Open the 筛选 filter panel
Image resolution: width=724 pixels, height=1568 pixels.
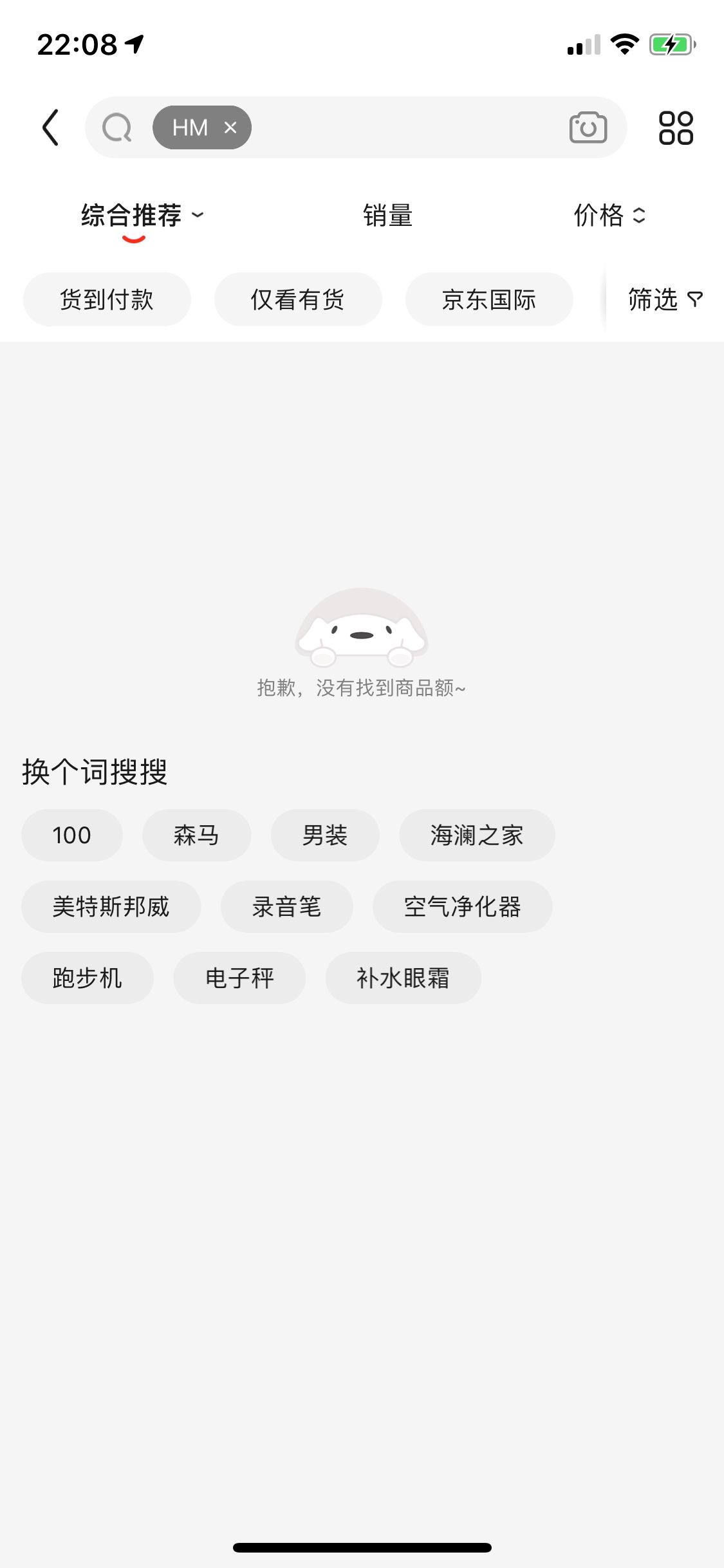665,299
